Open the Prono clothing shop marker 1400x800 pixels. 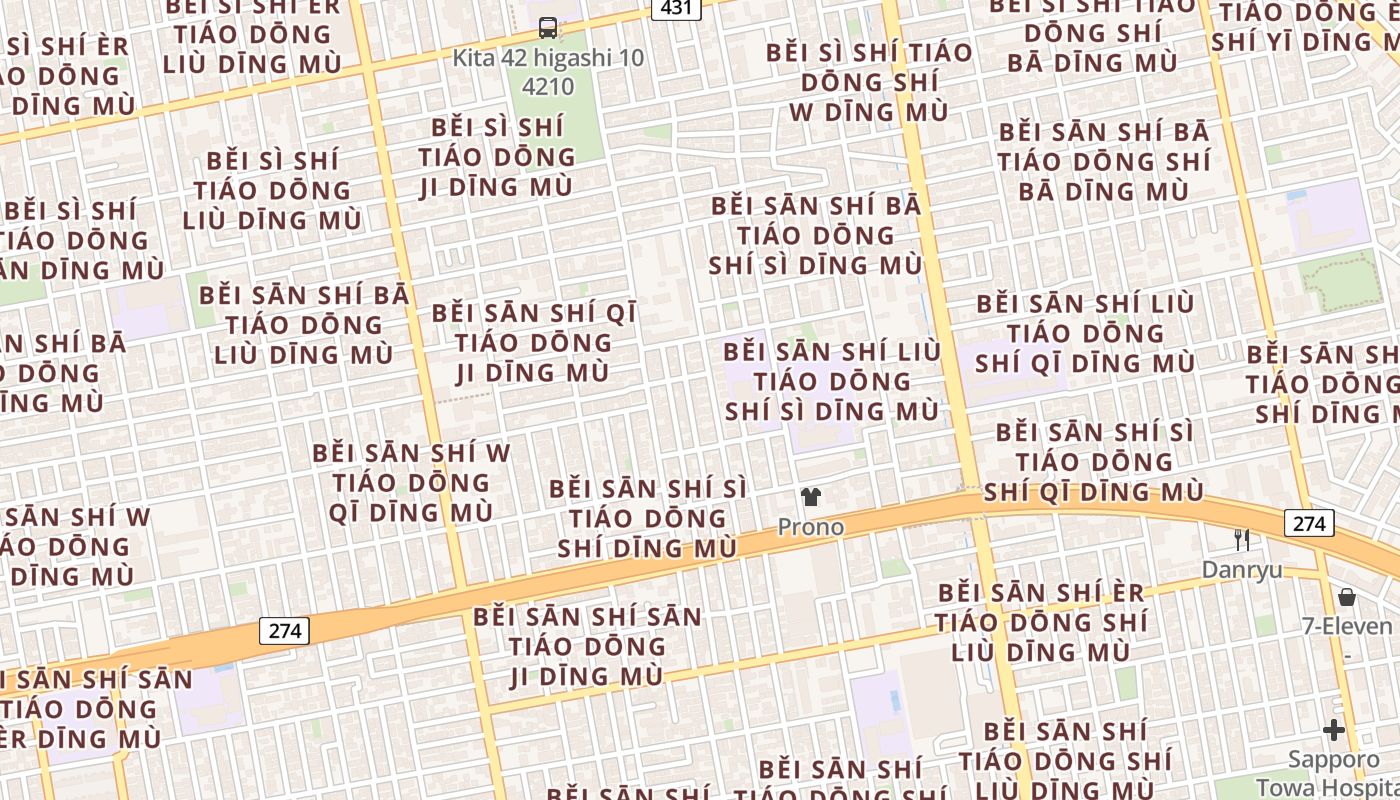tap(811, 497)
